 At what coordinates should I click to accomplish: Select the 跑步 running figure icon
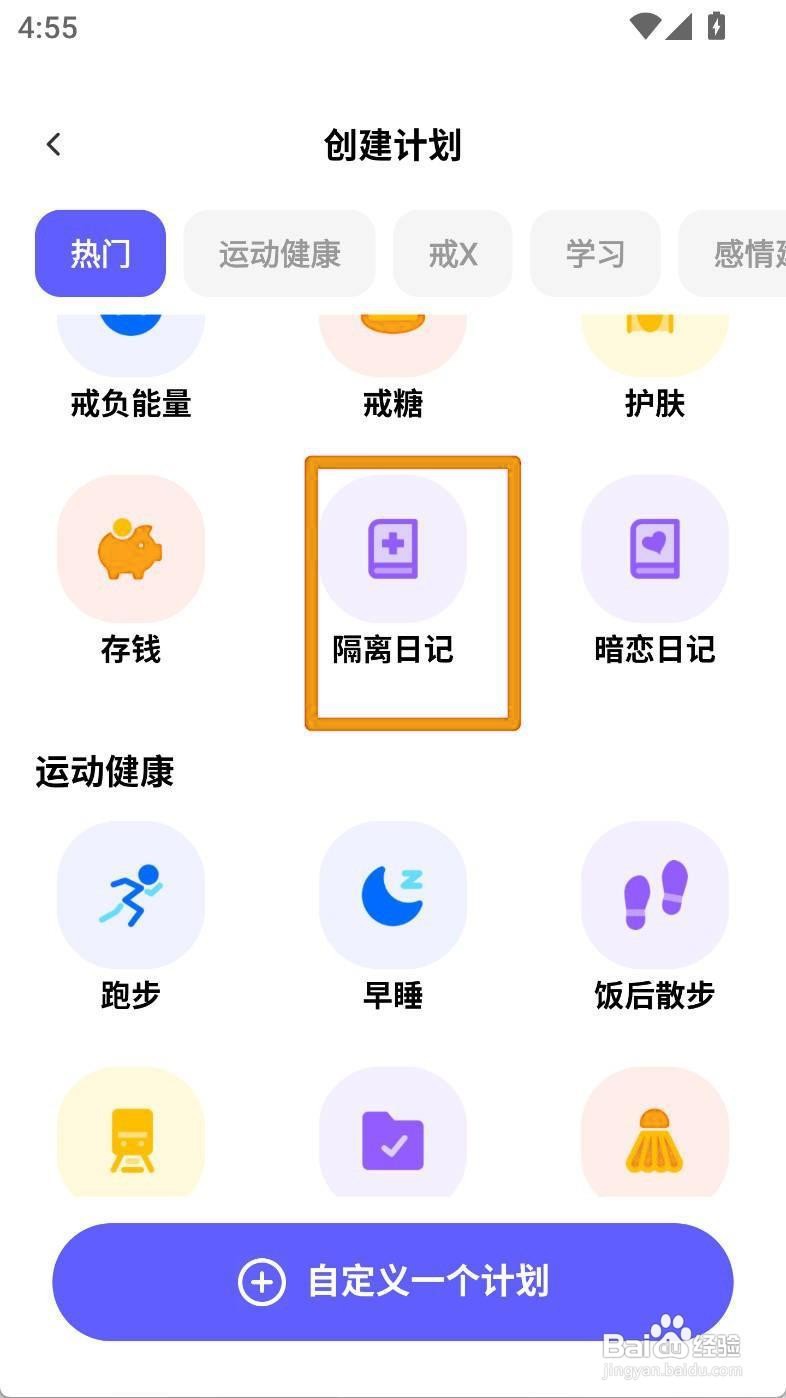coord(130,893)
